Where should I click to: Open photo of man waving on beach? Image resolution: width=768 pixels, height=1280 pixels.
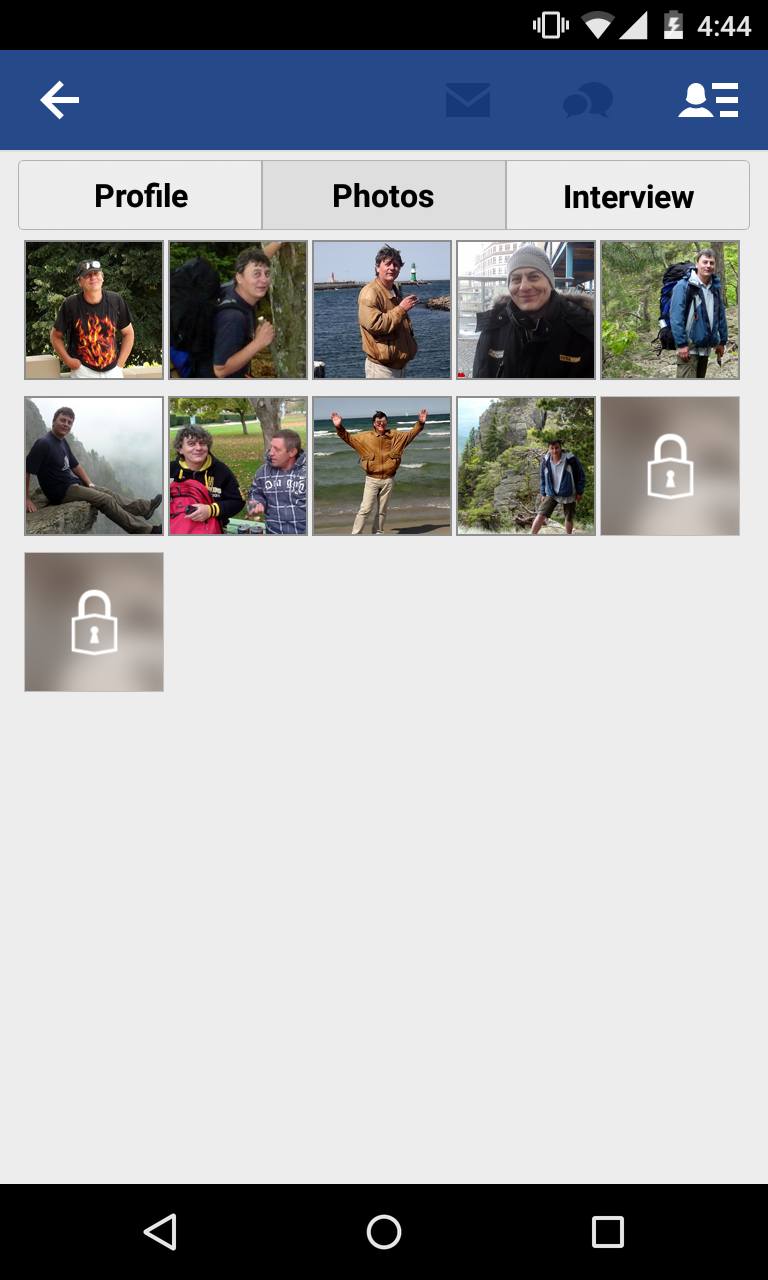pyautogui.click(x=382, y=466)
